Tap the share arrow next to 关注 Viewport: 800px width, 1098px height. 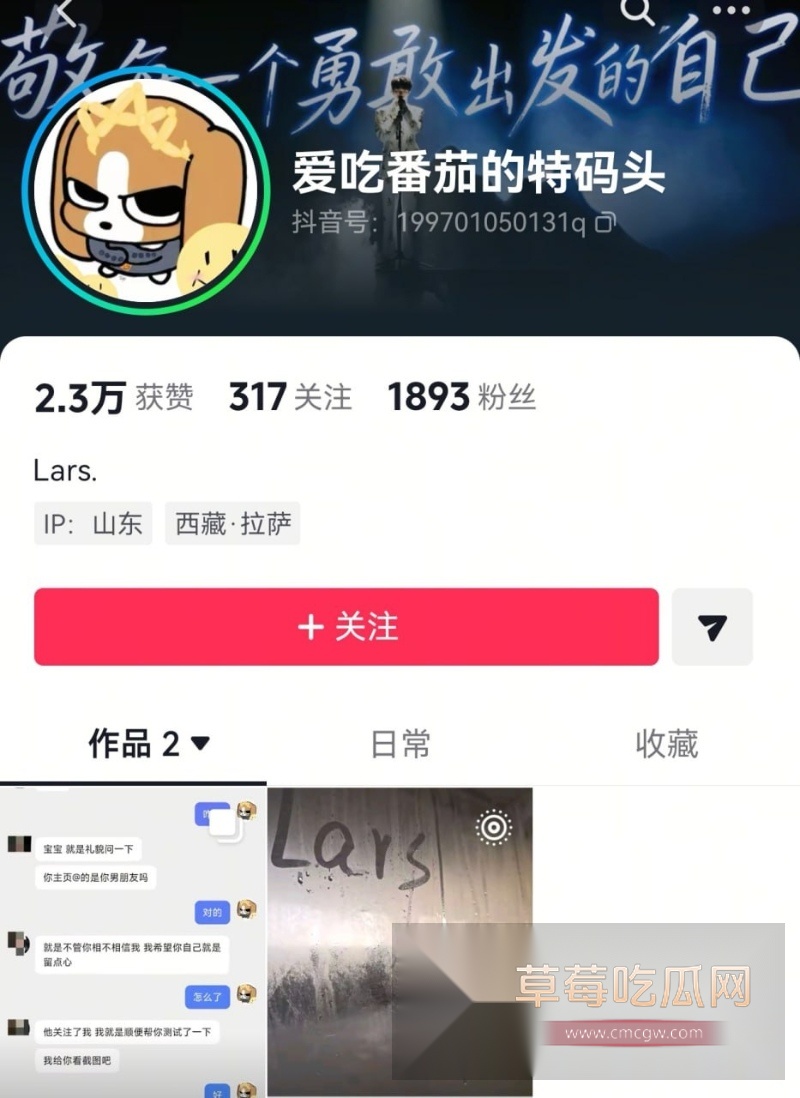point(712,627)
